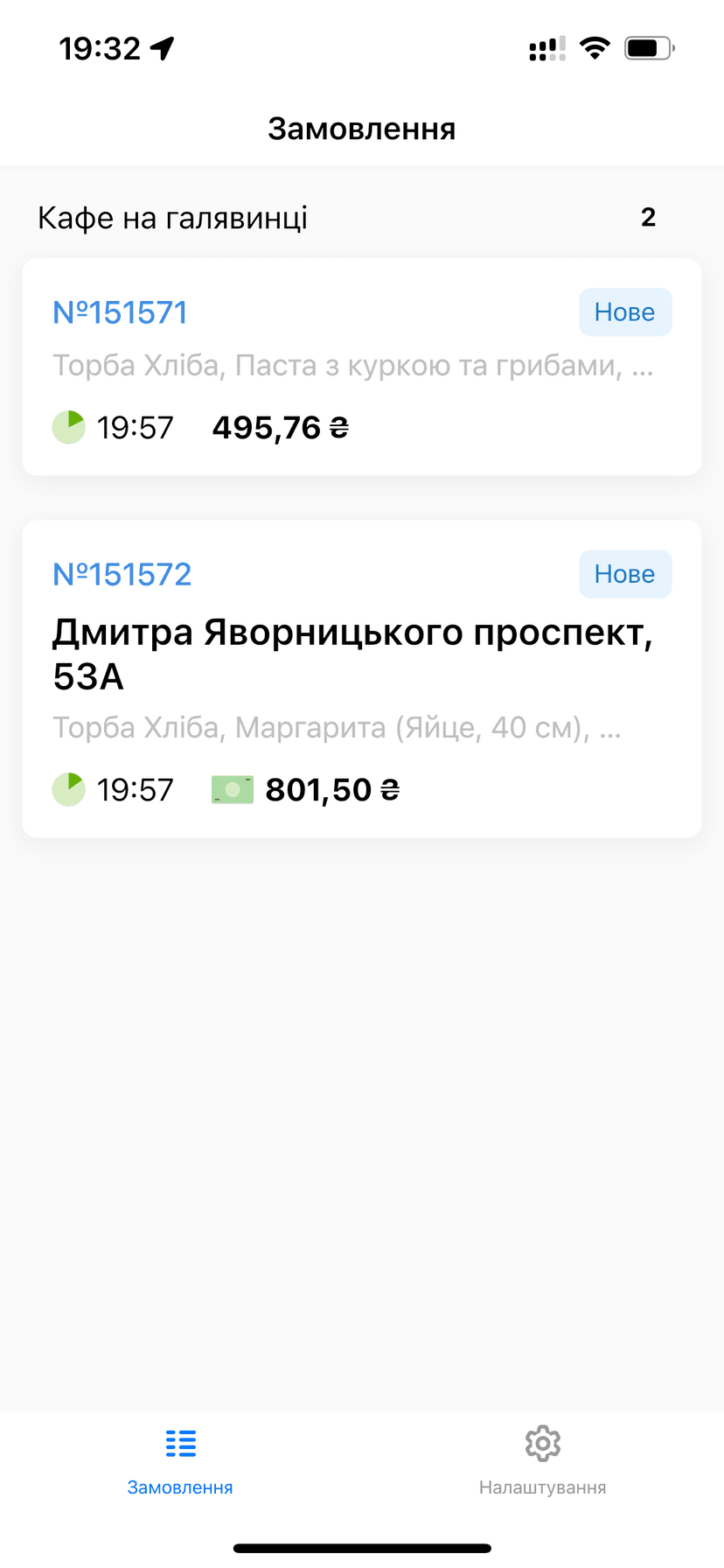Switch to the Налаштування tab
The image size is (724, 1568).
tap(542, 1461)
